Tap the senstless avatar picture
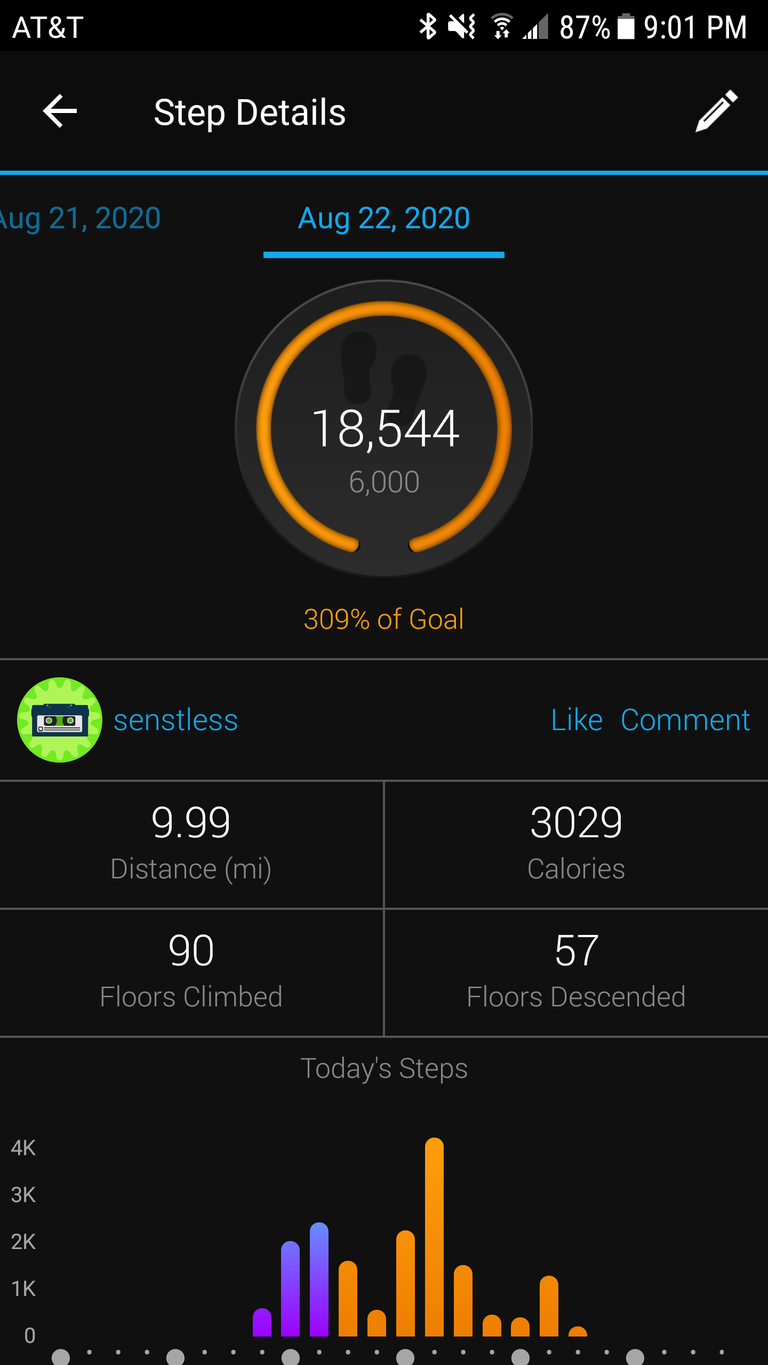 coord(60,720)
